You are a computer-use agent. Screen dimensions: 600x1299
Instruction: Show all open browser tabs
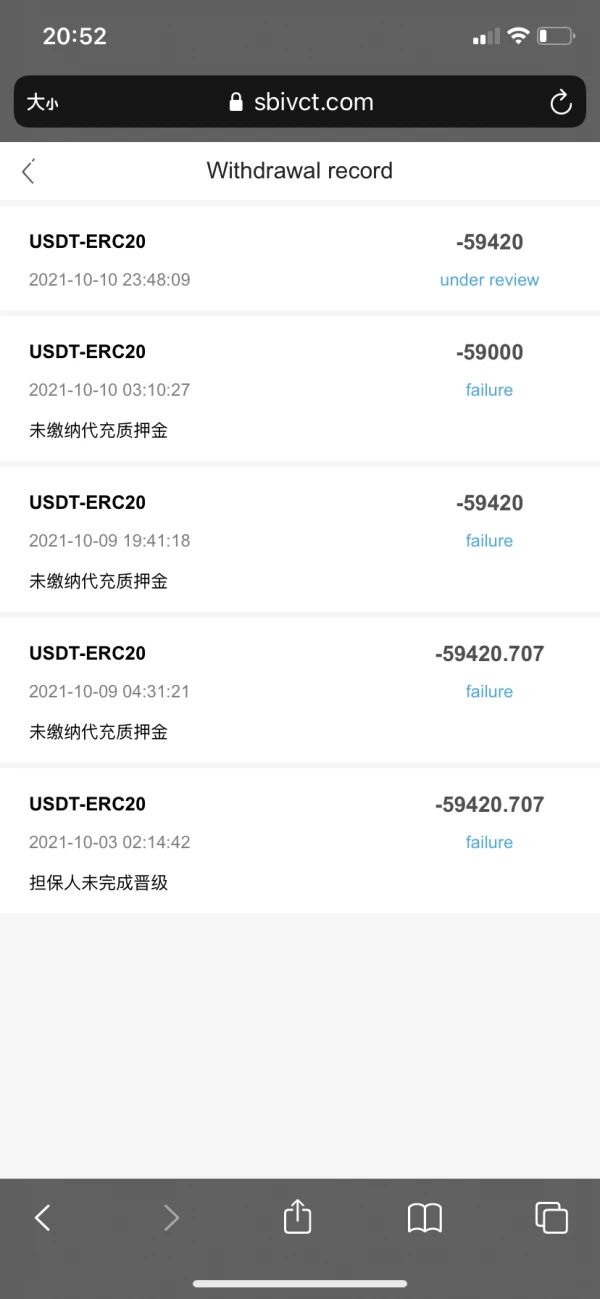point(551,1217)
